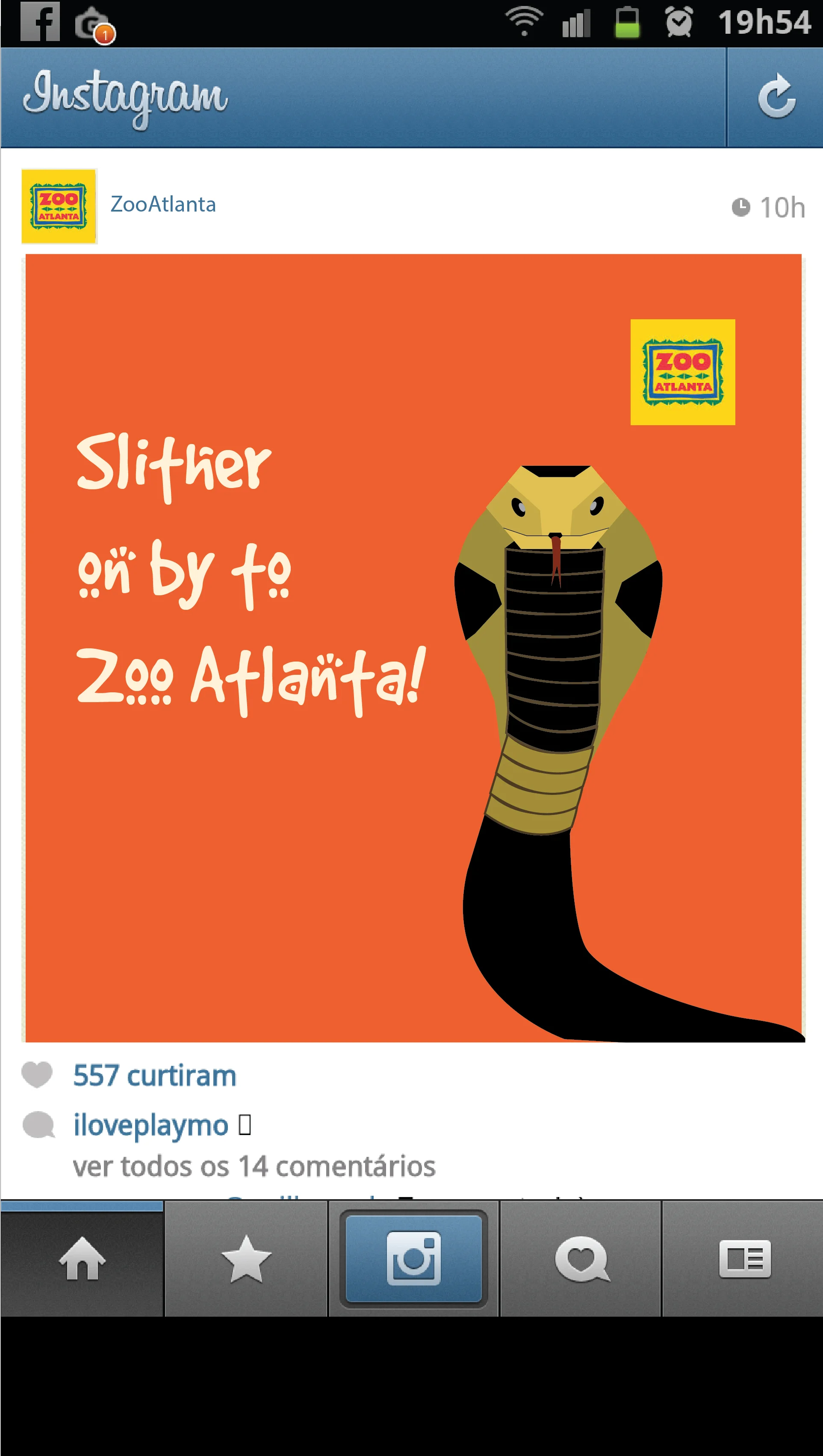View the 557 curtiram likes list
Viewport: 823px width, 1456px height.
154,1076
